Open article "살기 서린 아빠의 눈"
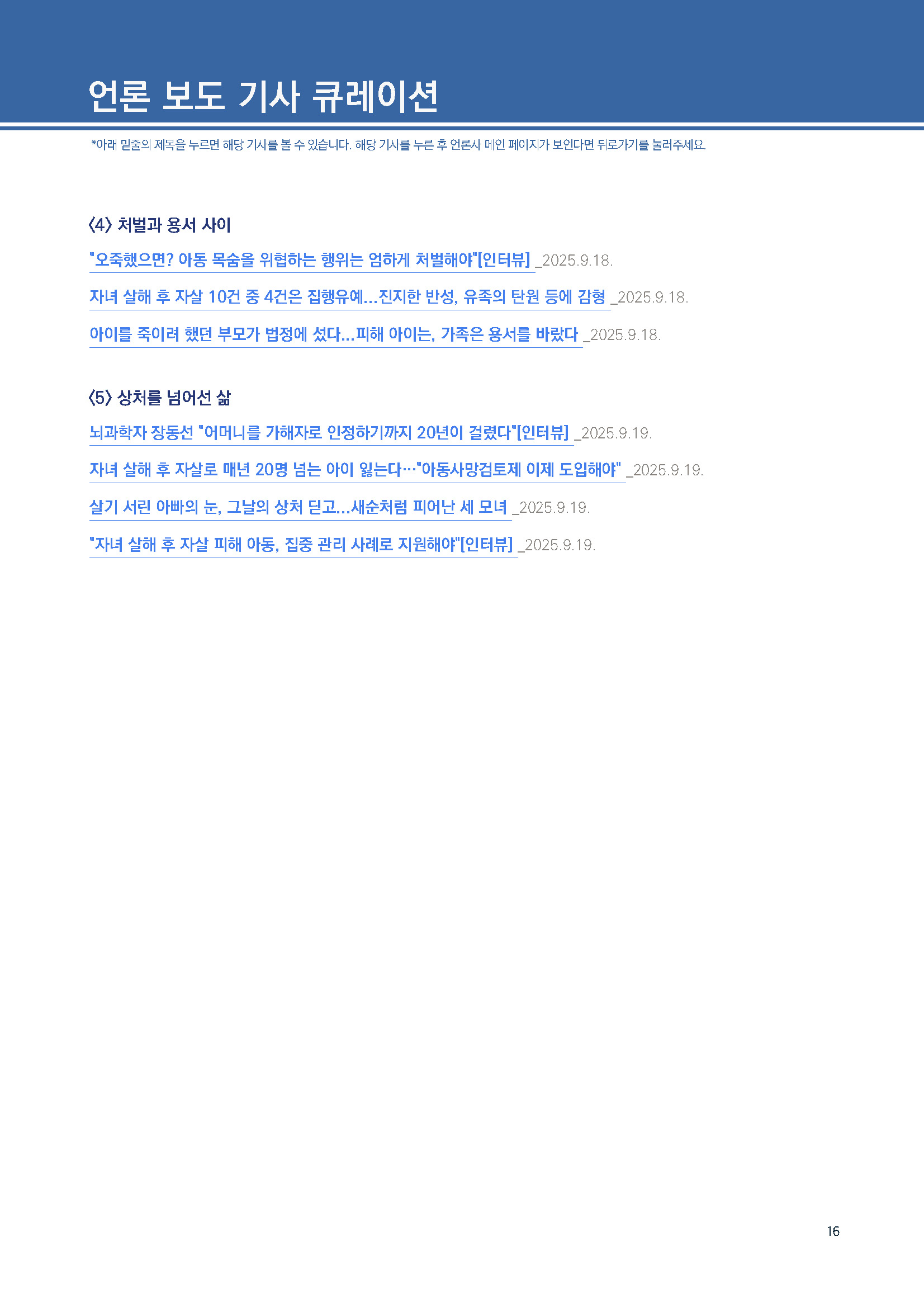Screen dimensions: 924x1308 [298, 507]
